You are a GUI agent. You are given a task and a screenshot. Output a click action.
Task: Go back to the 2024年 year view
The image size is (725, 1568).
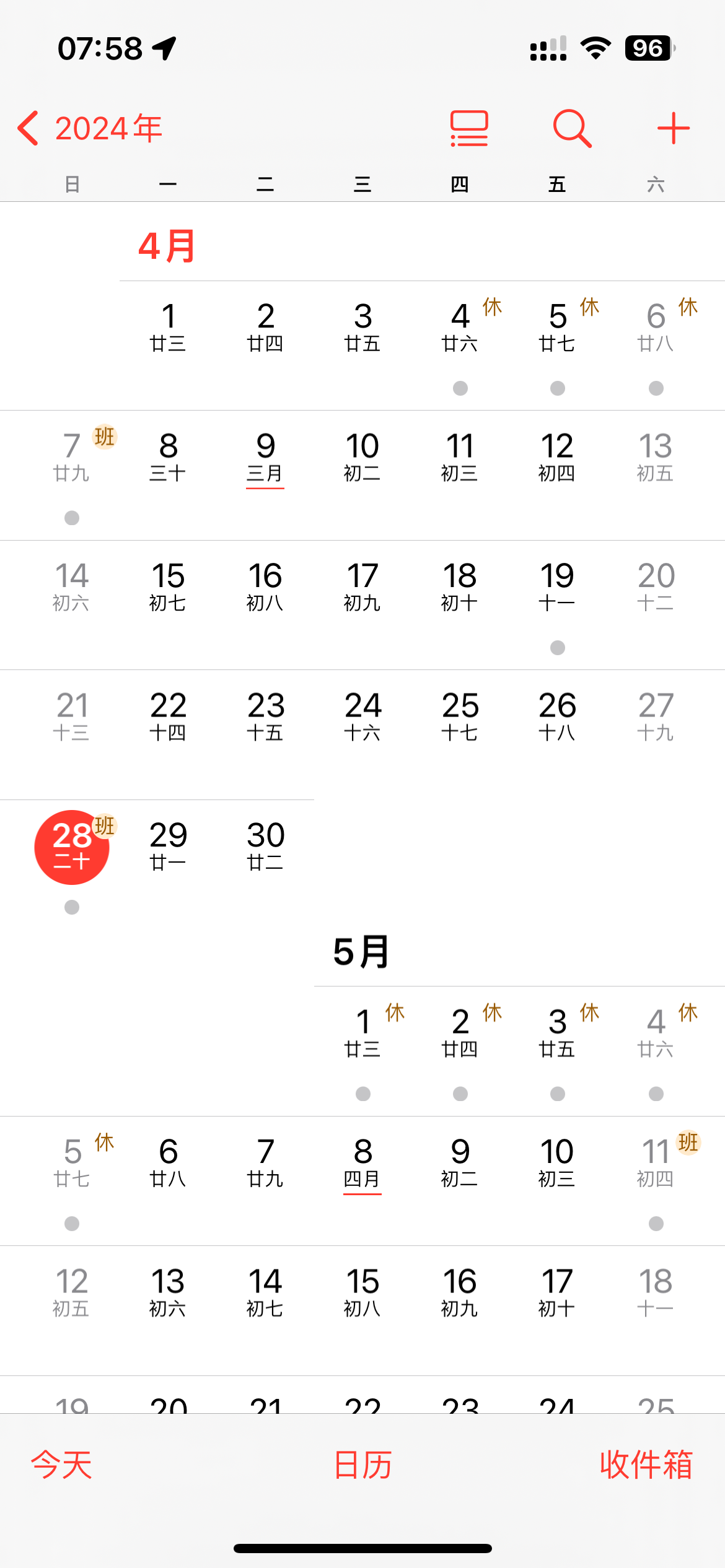click(x=90, y=129)
